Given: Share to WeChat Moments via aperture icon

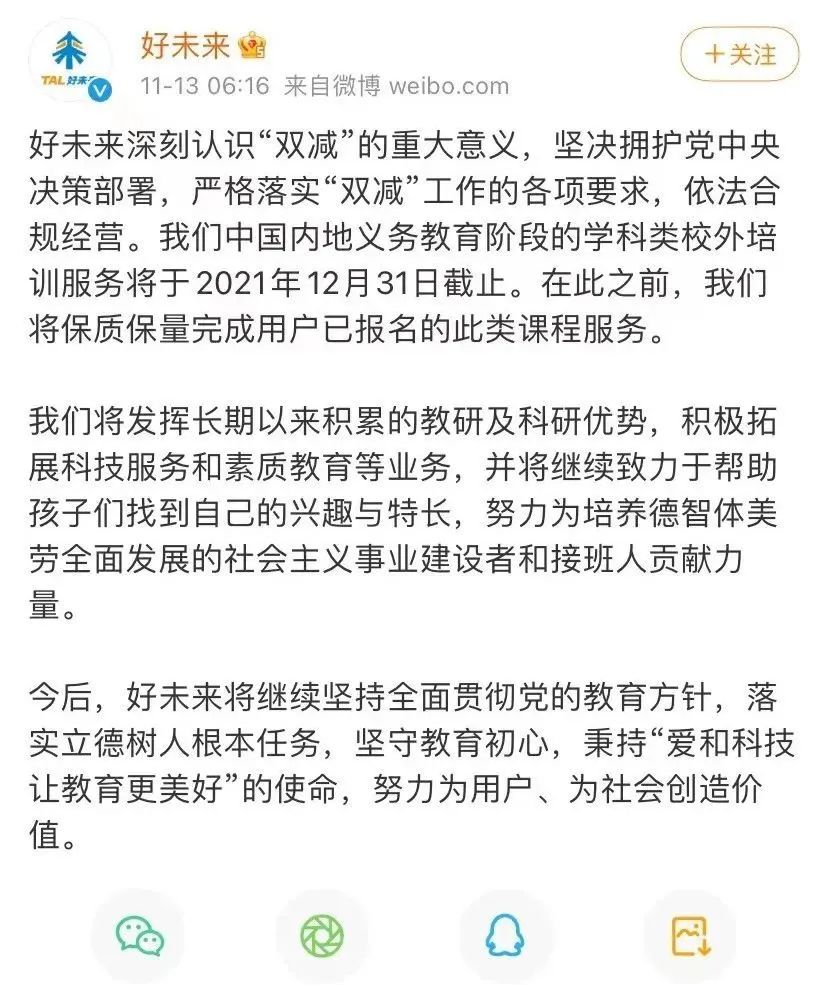Looking at the screenshot, I should pyautogui.click(x=318, y=929).
